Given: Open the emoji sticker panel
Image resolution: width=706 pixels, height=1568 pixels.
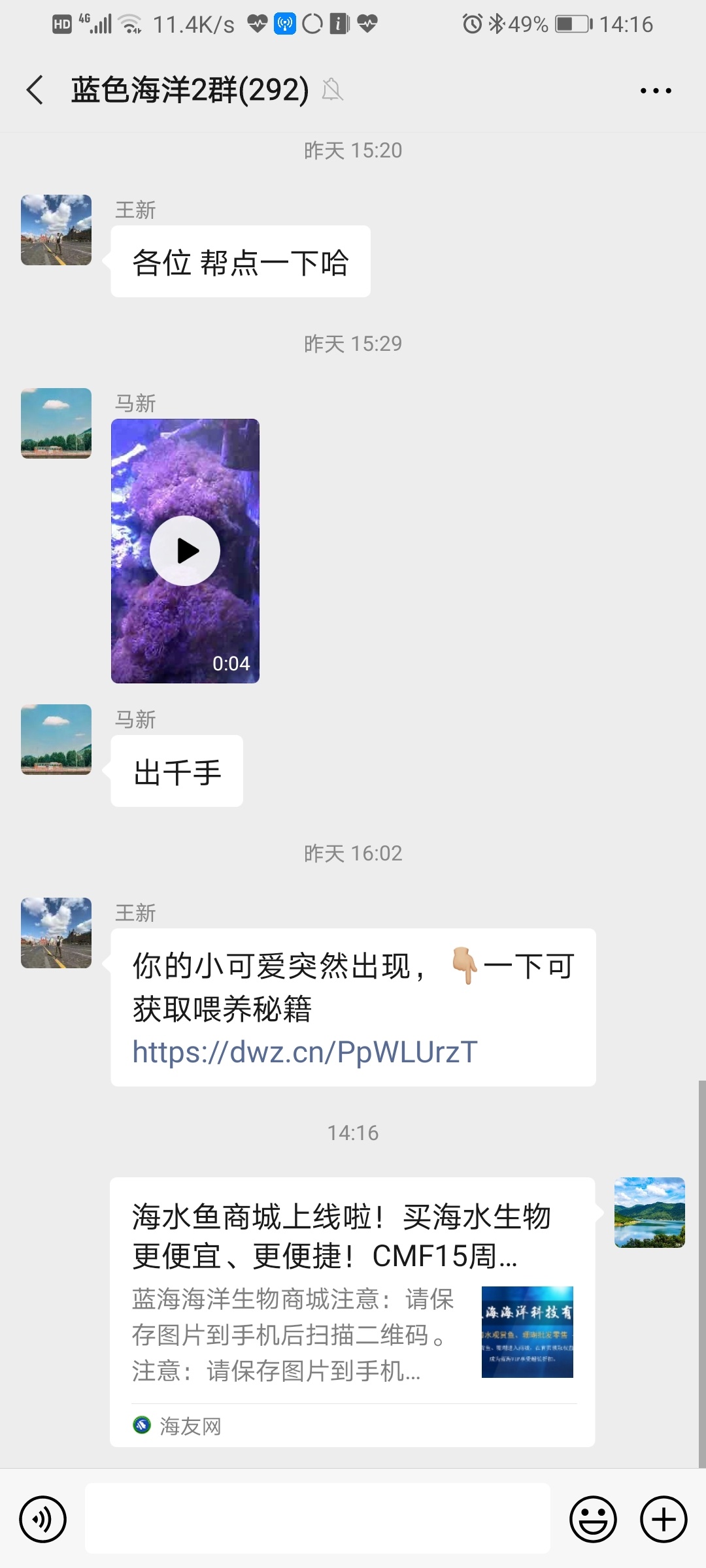Looking at the screenshot, I should tap(593, 1519).
